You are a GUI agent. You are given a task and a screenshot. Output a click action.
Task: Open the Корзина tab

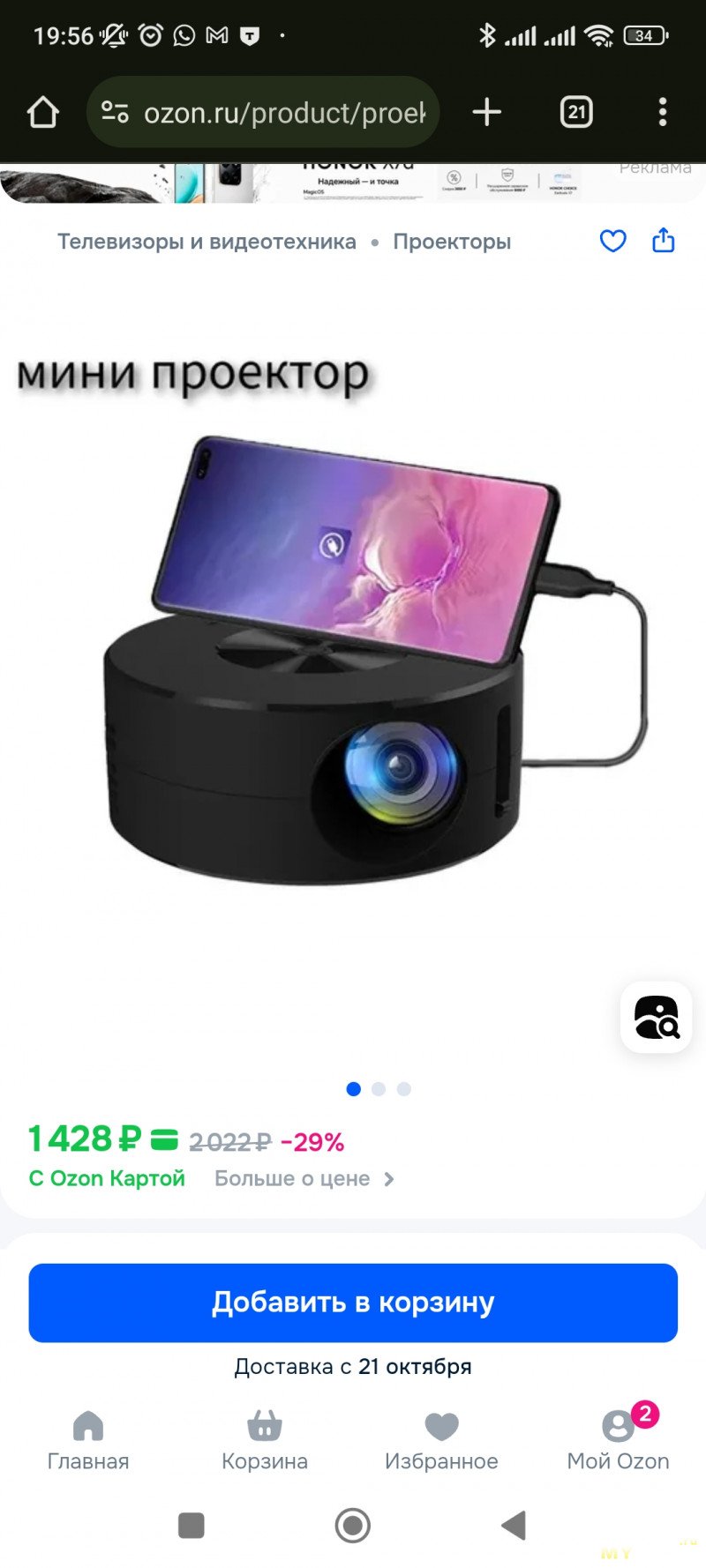tap(265, 1440)
